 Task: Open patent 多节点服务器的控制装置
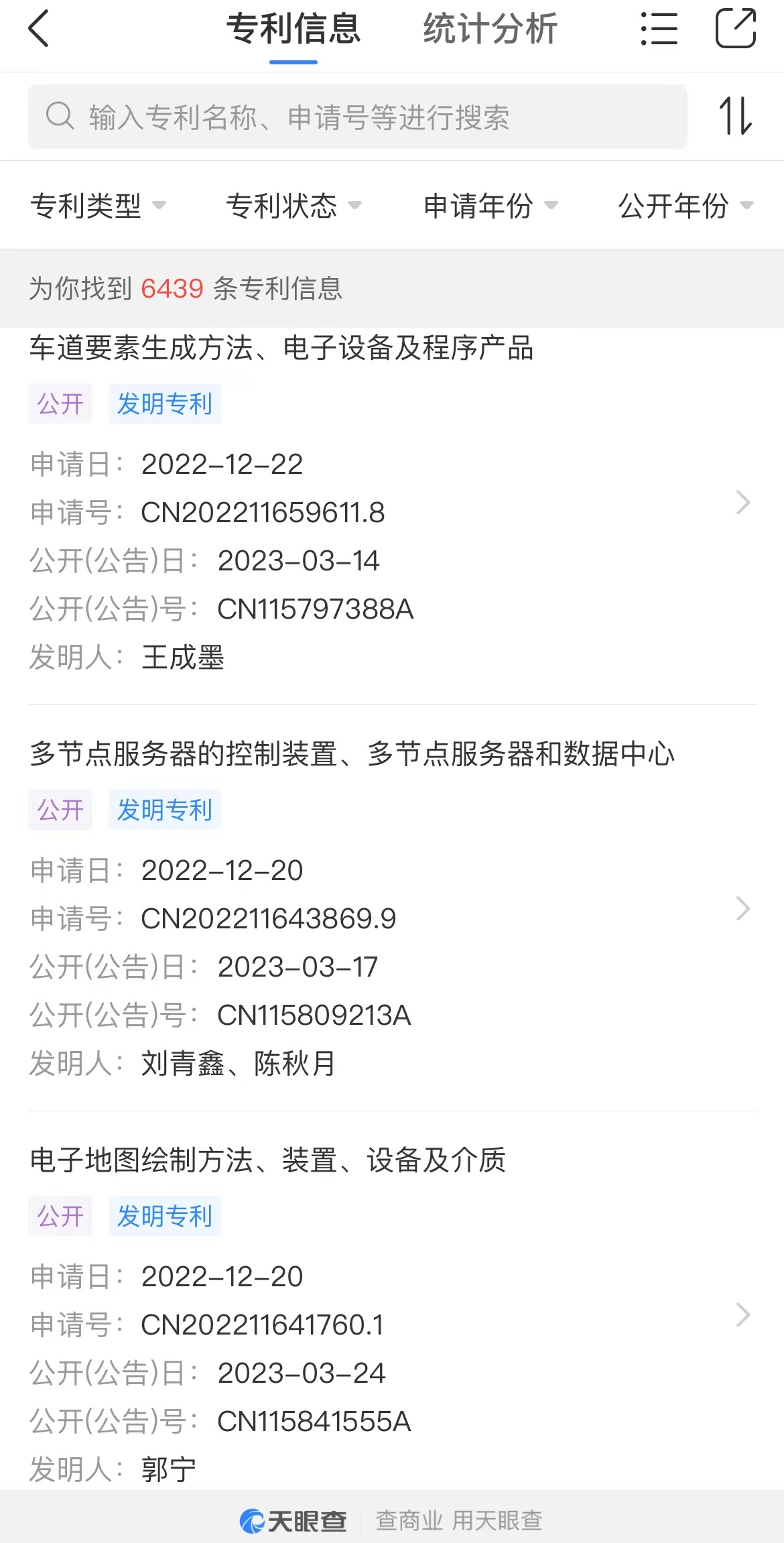pos(392,908)
